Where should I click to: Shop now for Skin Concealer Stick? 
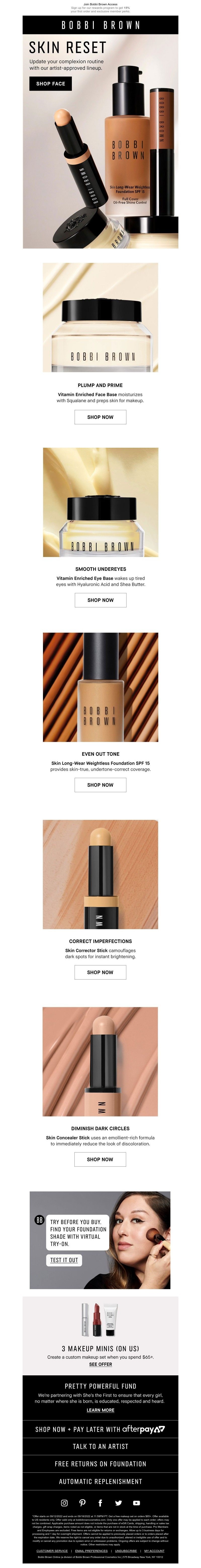pyautogui.click(x=100, y=1159)
